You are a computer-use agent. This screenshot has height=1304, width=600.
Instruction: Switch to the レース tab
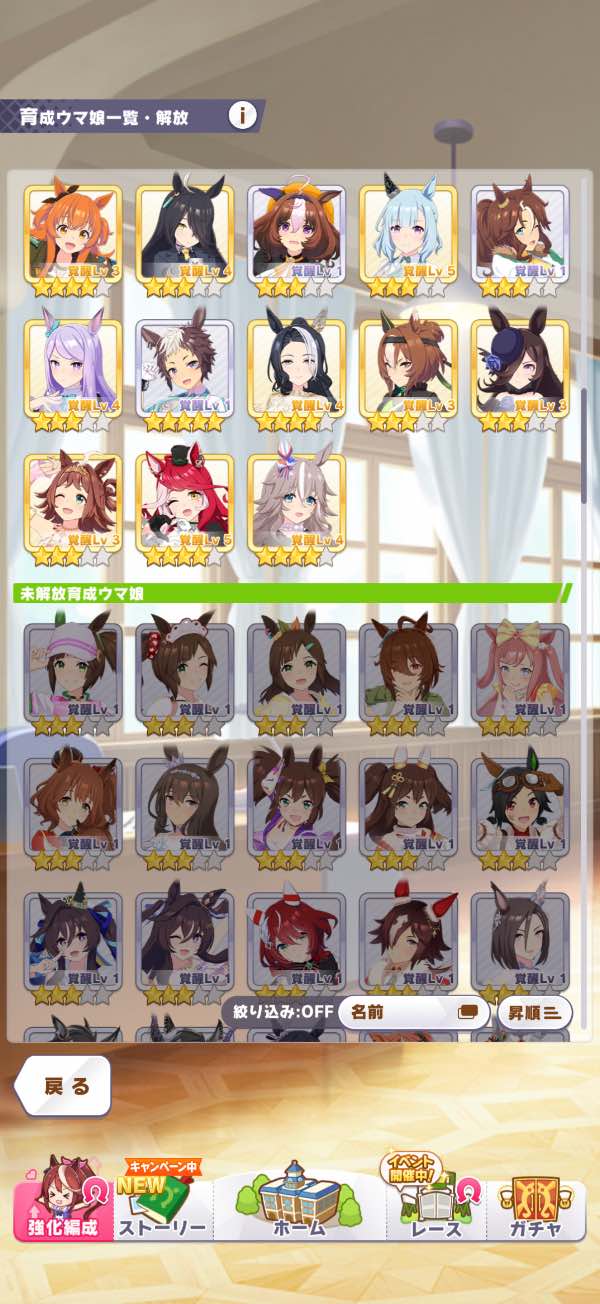point(437,1205)
